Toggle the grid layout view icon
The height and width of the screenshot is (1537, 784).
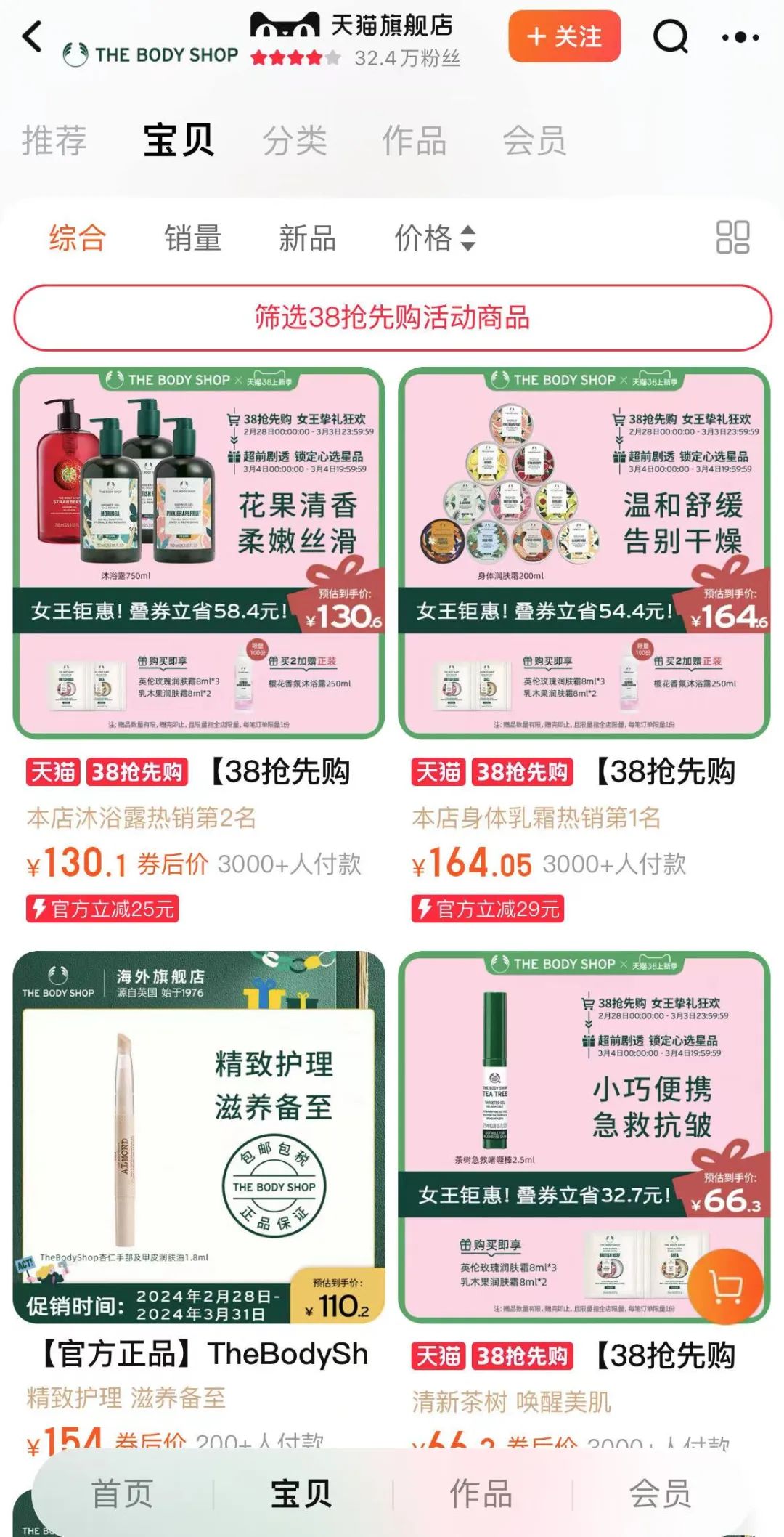[732, 238]
